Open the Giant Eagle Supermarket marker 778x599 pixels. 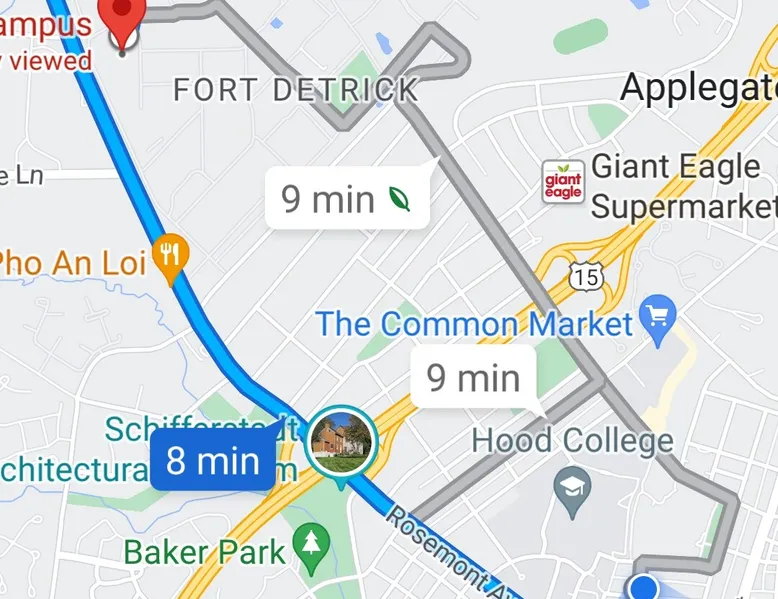click(x=562, y=182)
